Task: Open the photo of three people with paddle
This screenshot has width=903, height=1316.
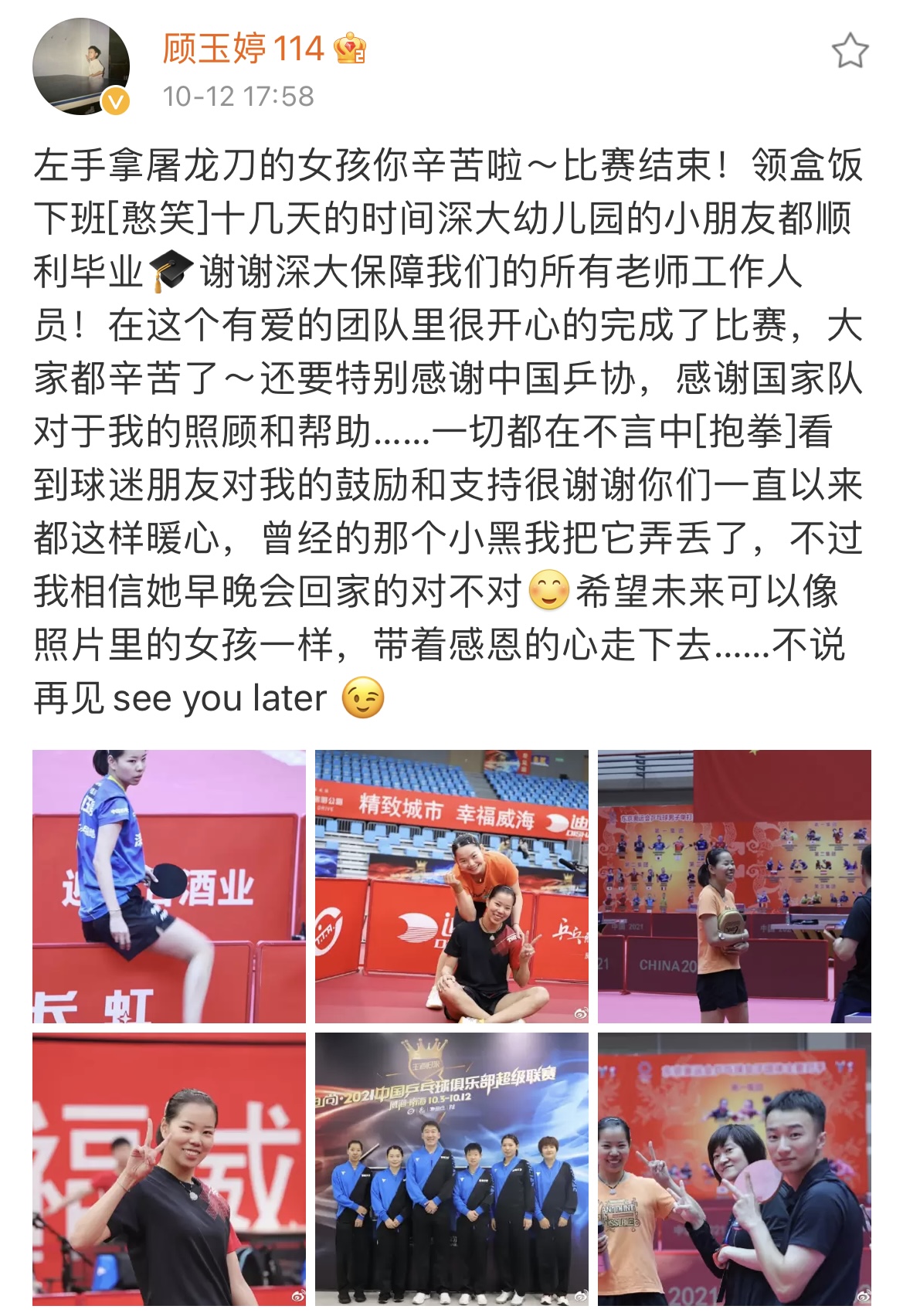Action: pyautogui.click(x=734, y=1168)
